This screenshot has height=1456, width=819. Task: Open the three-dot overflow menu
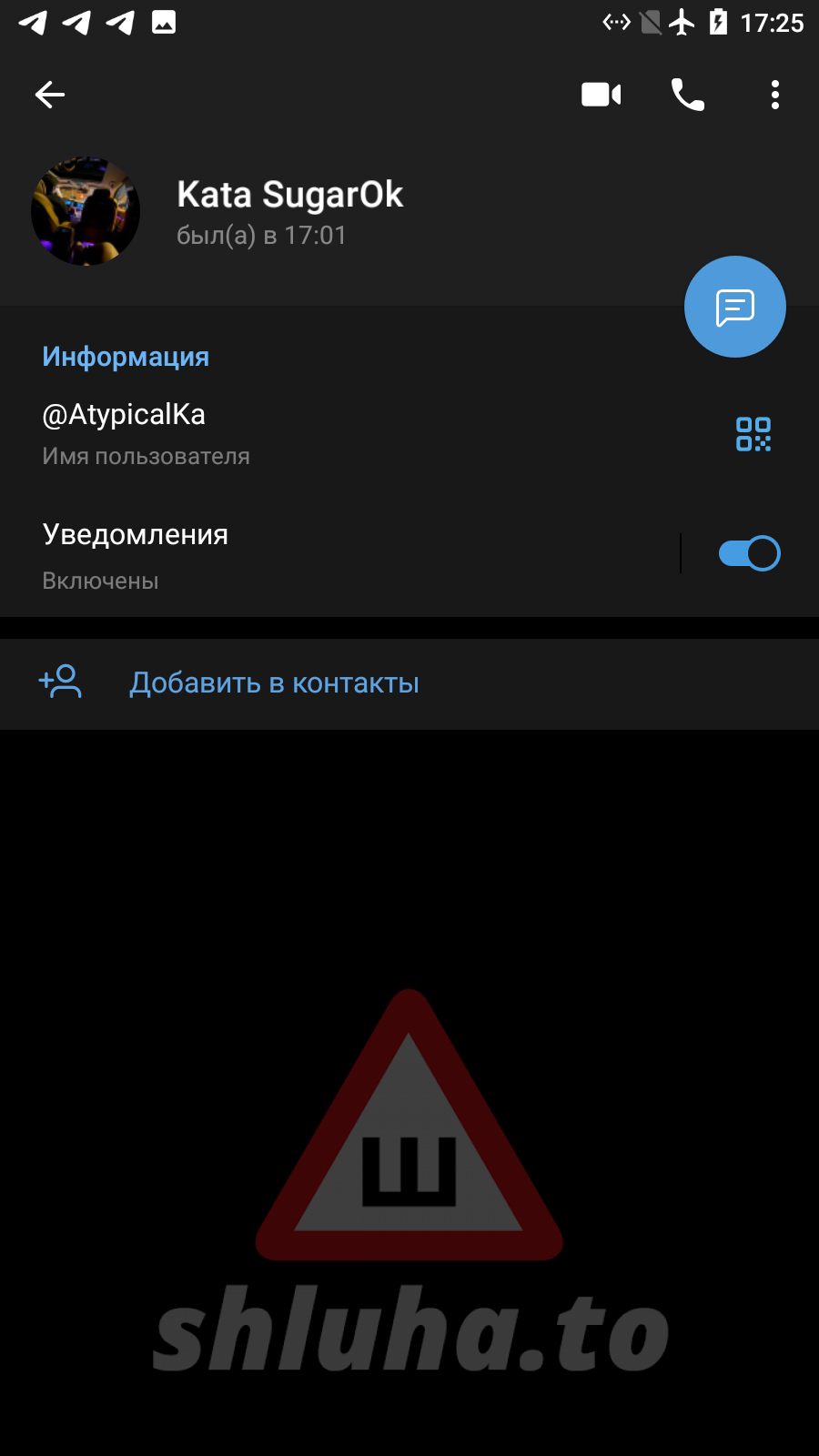point(774,95)
